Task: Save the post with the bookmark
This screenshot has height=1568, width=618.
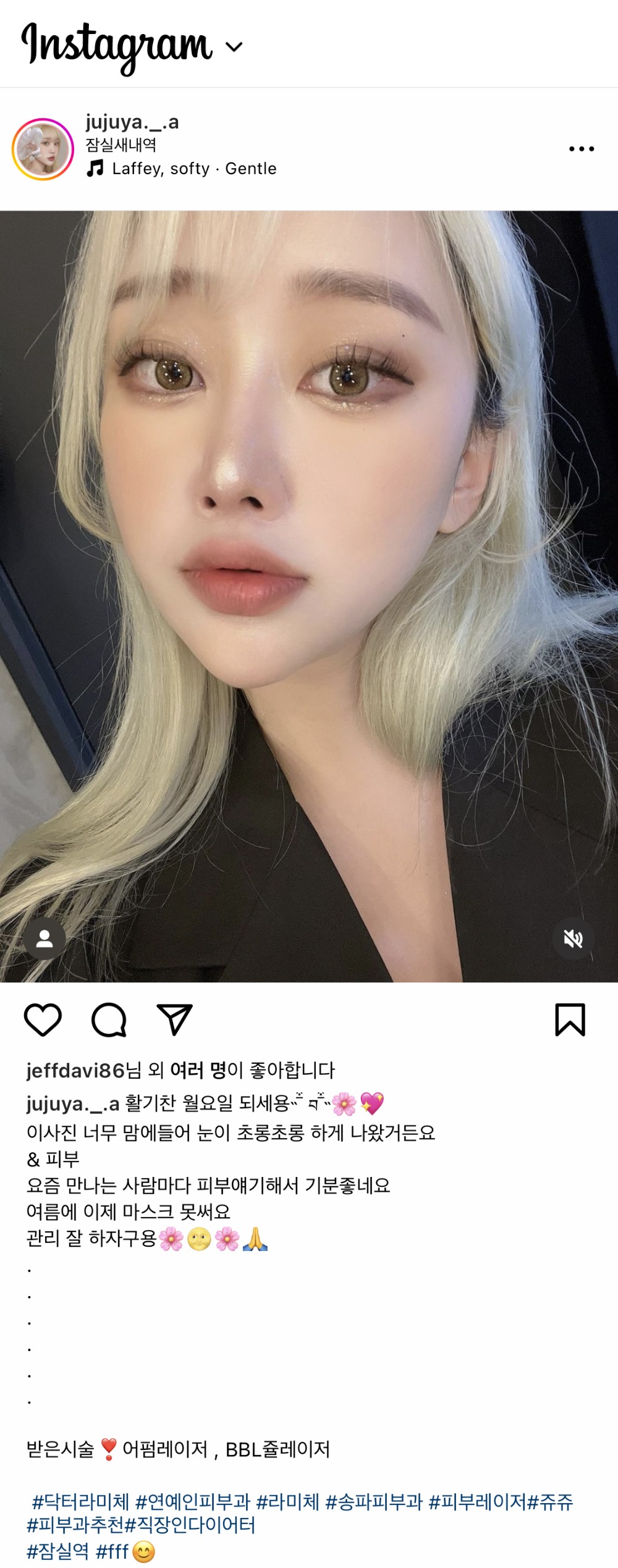Action: 570,1020
